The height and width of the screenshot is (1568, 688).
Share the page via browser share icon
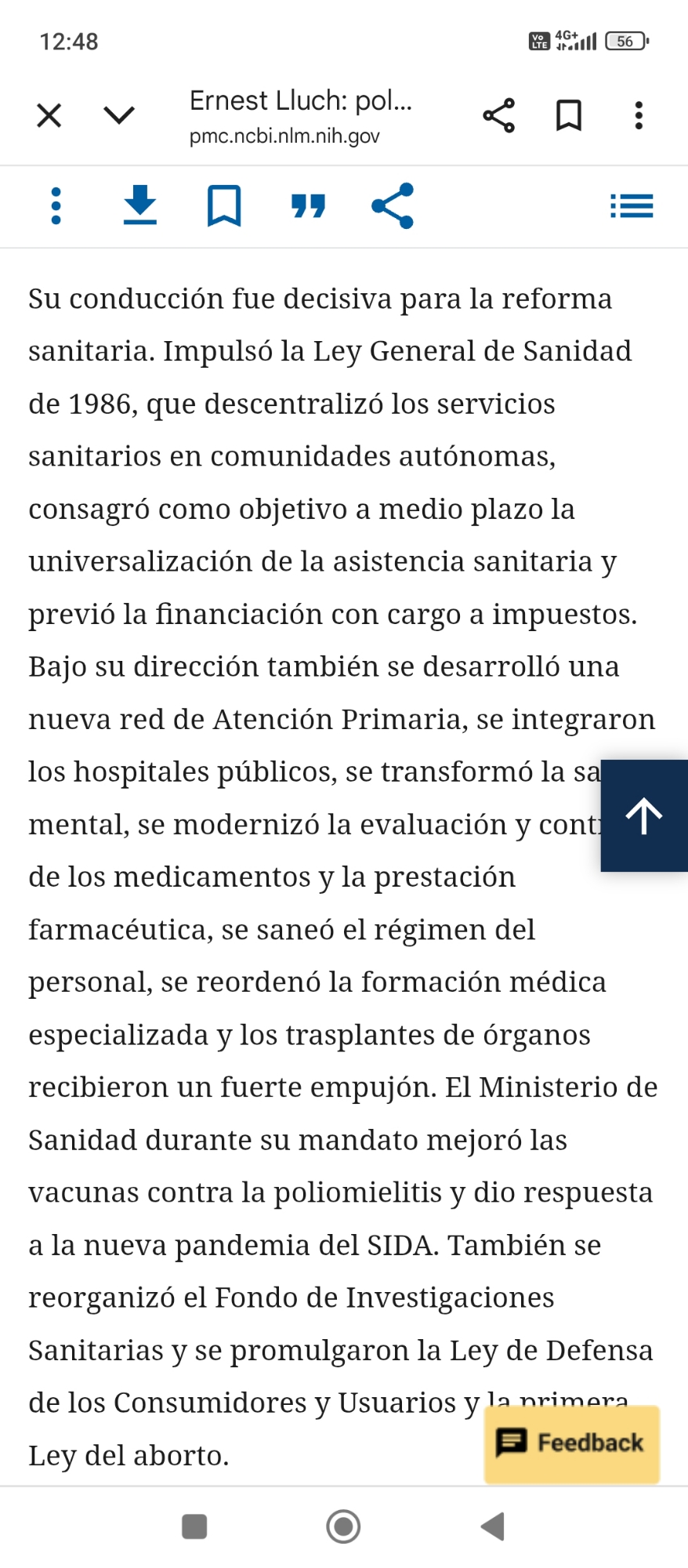coord(498,116)
